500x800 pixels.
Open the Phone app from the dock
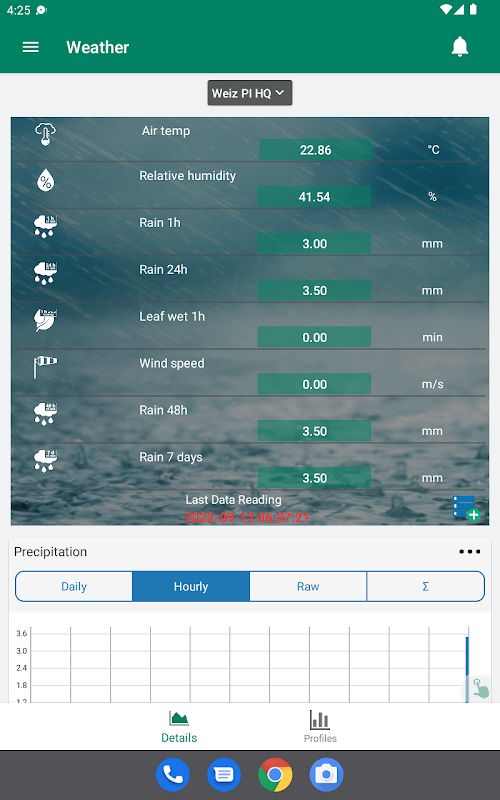pyautogui.click(x=173, y=775)
